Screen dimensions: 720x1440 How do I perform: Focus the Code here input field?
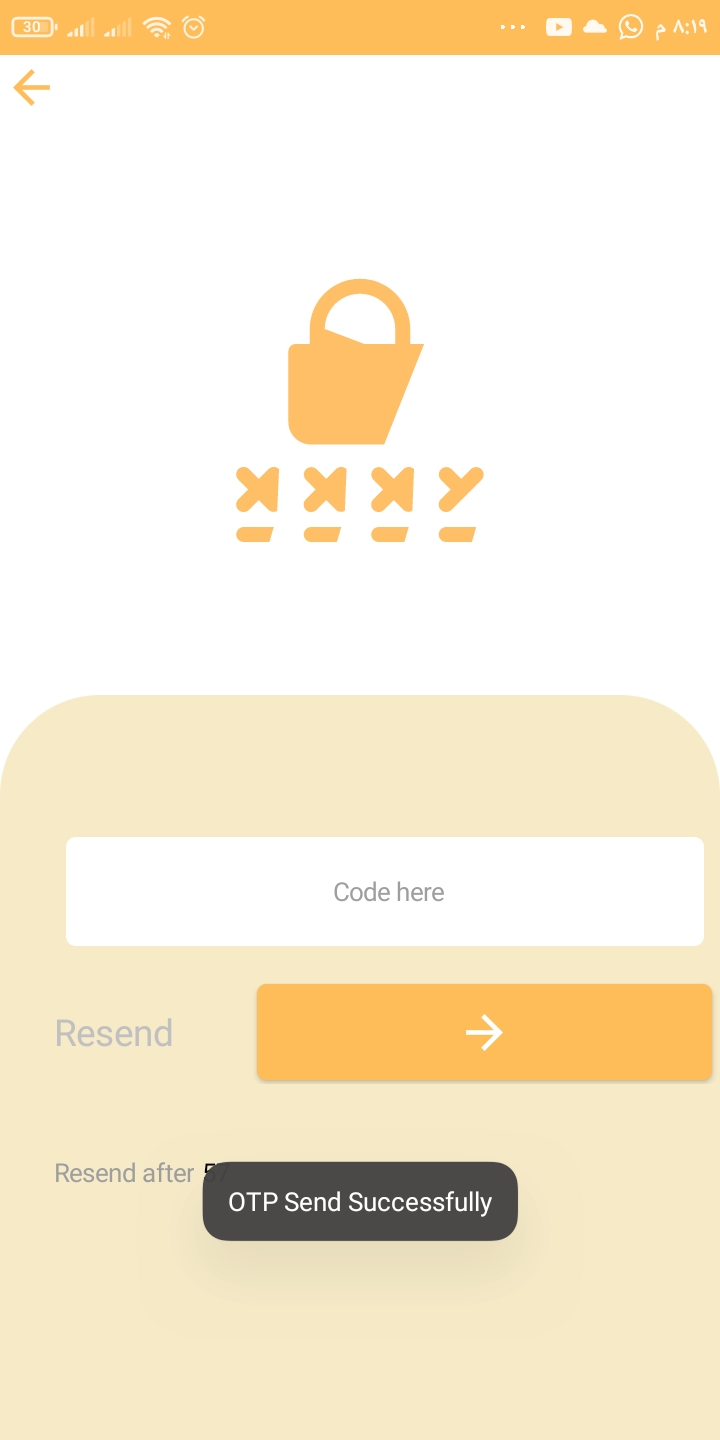(385, 891)
